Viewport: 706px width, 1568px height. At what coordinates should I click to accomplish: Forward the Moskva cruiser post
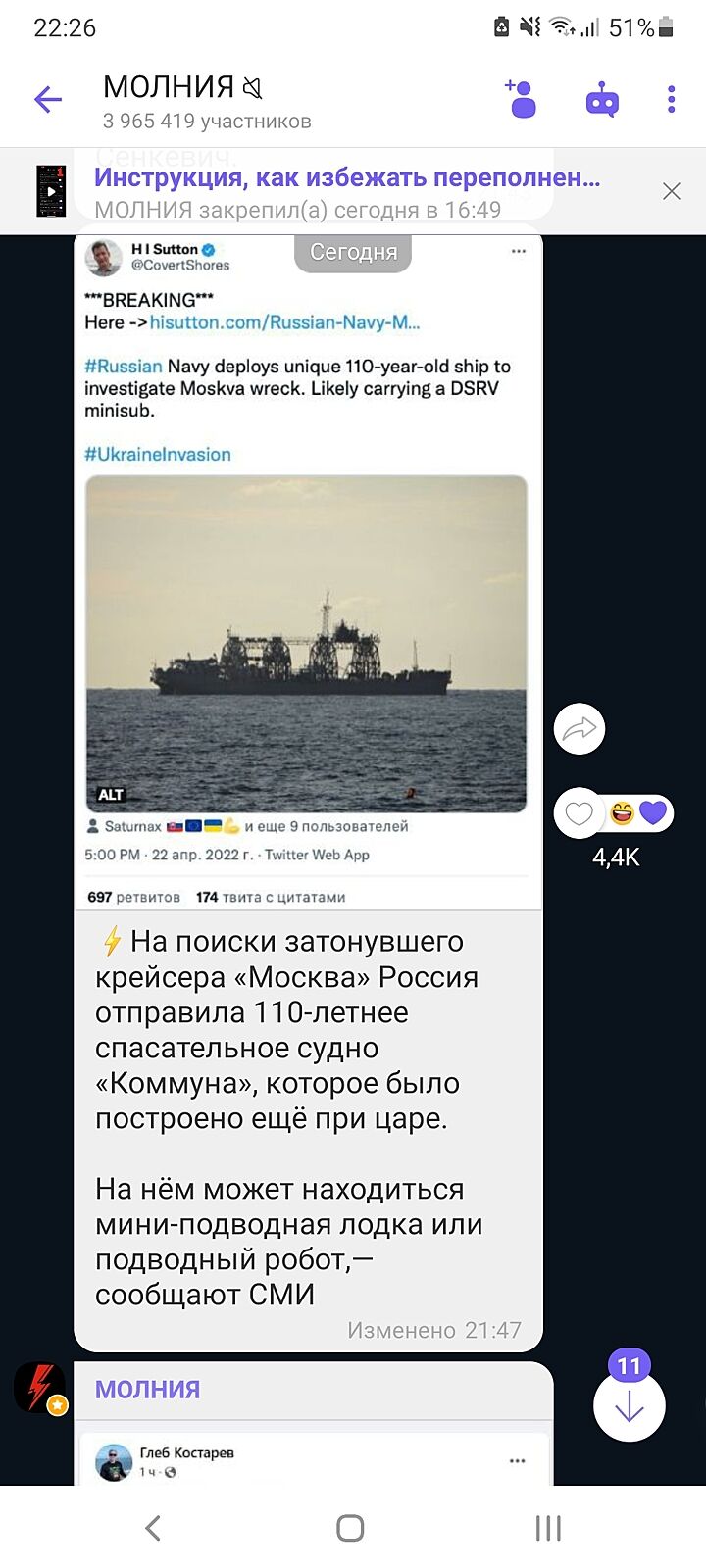579,729
